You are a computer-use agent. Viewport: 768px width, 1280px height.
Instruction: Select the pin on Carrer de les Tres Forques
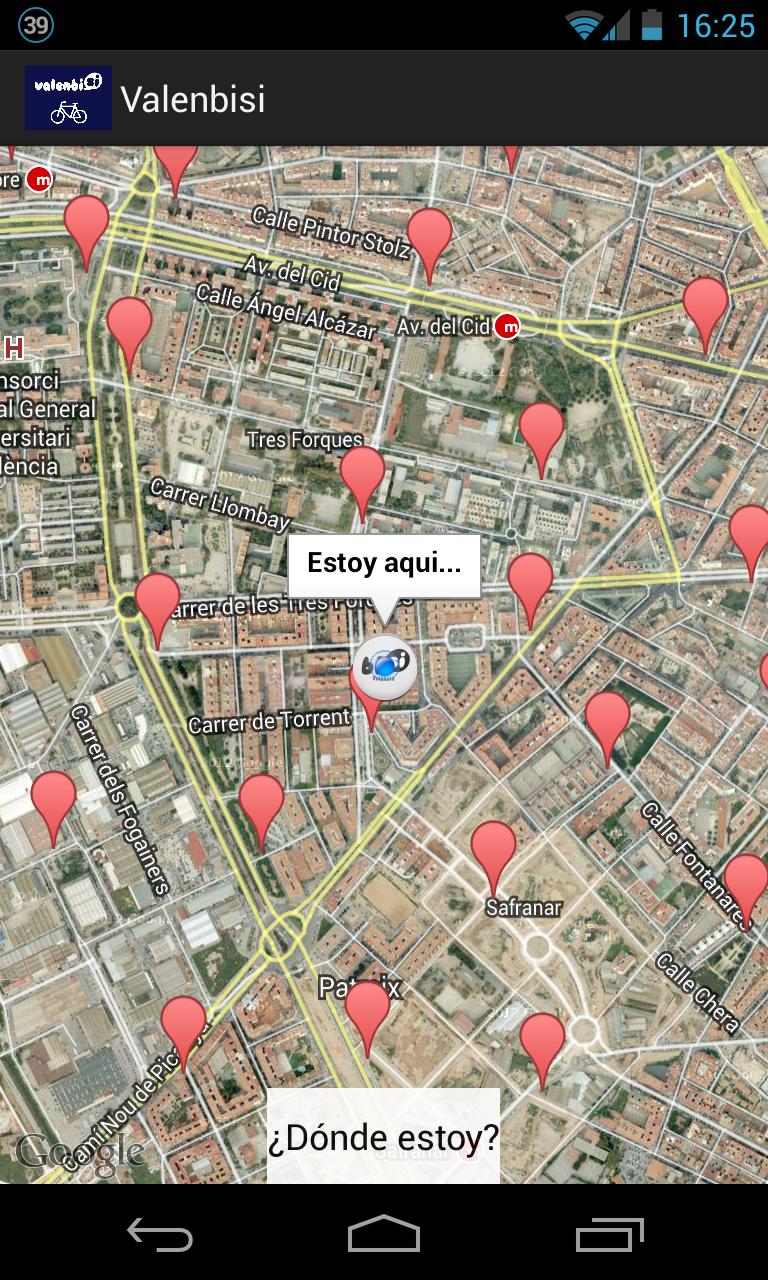[x=157, y=603]
